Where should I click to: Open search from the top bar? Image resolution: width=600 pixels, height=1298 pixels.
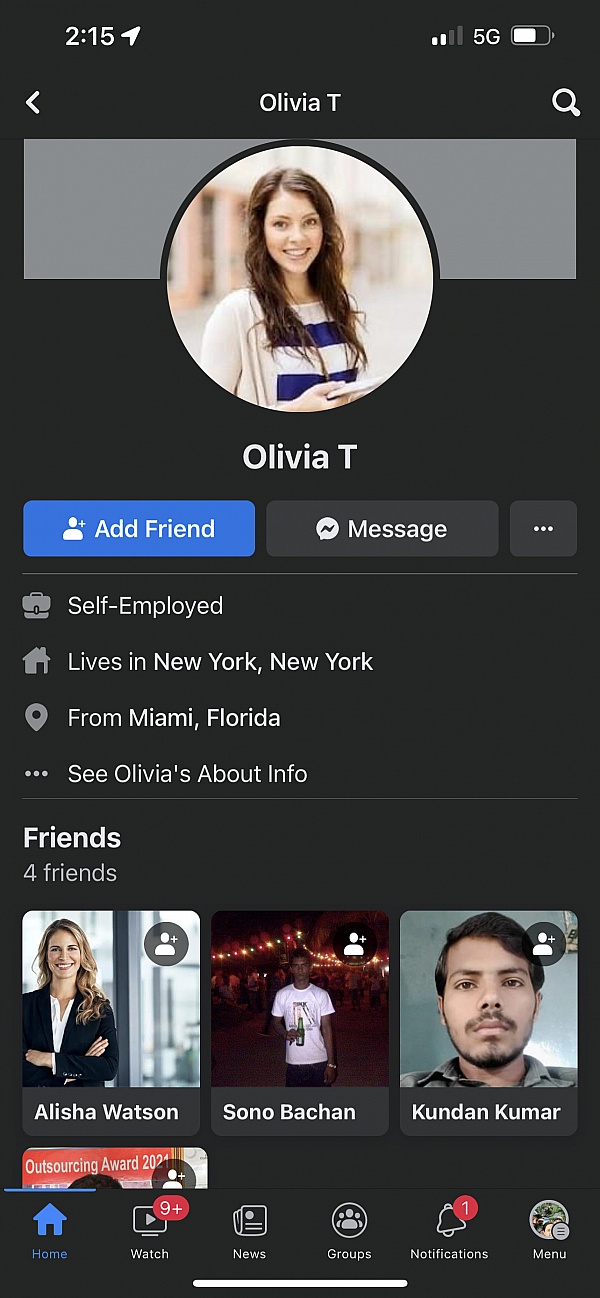tap(565, 102)
